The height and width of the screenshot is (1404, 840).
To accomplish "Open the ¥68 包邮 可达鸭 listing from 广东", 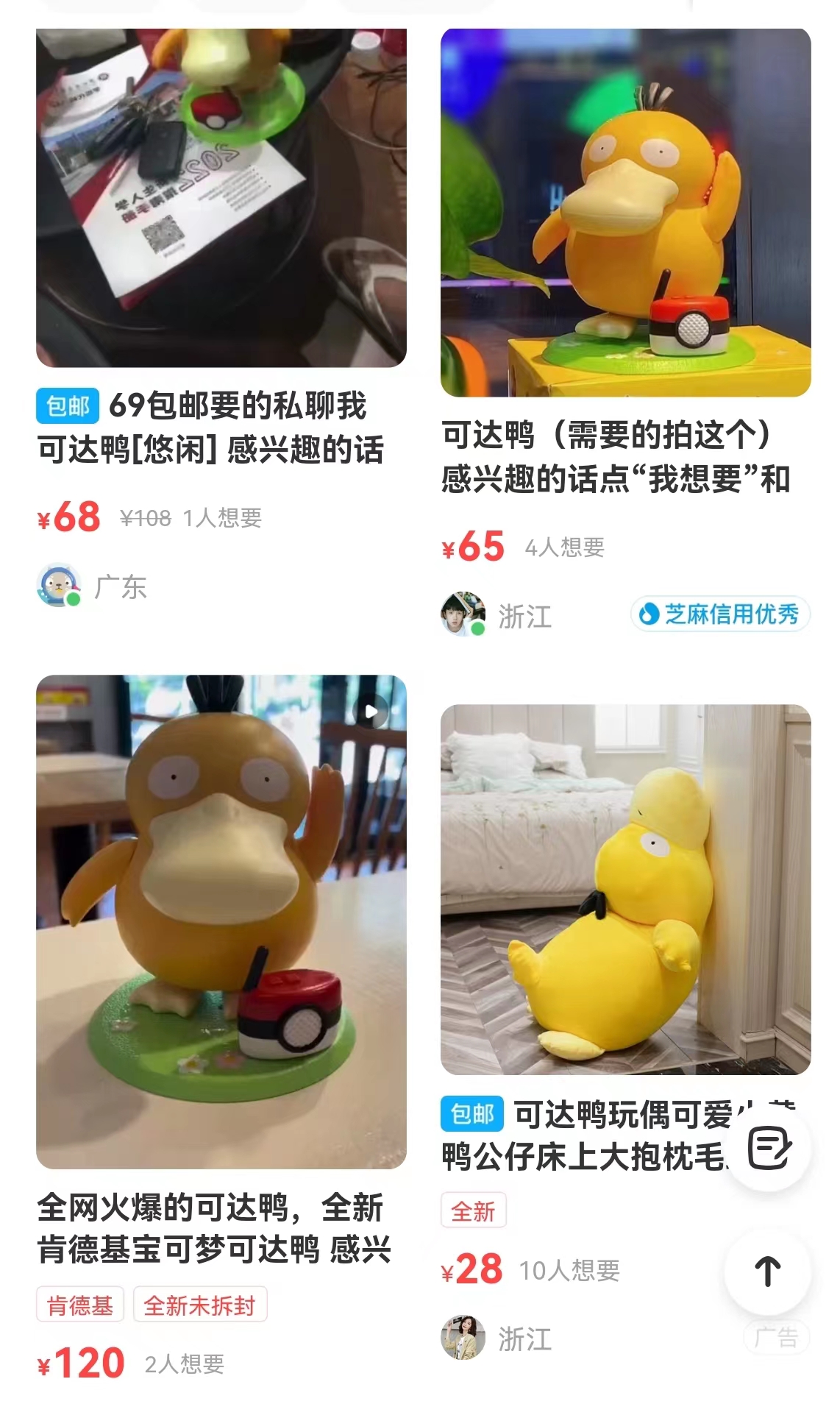I will pos(221,199).
